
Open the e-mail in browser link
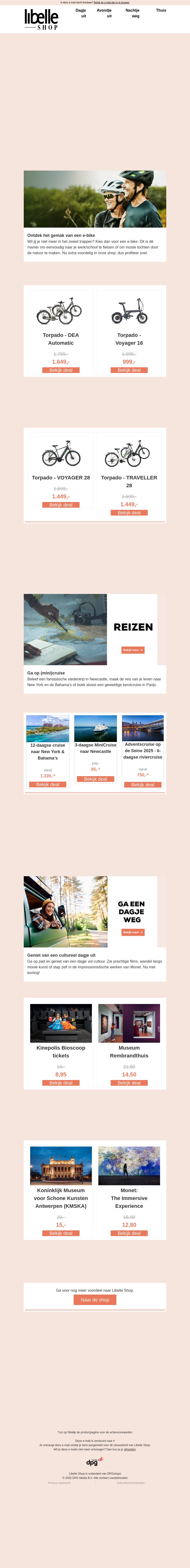[x=111, y=2]
